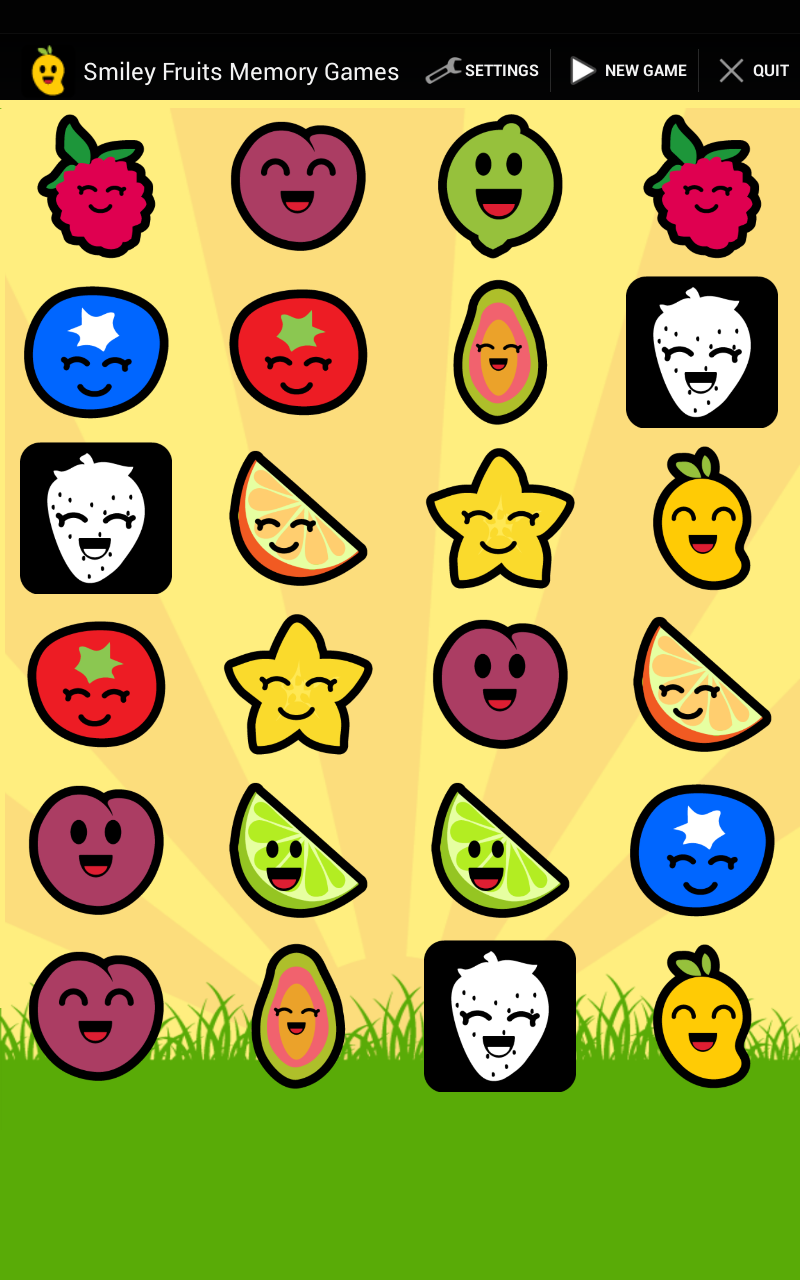
Task: Choose the orange slice card in the third row
Action: (298, 518)
